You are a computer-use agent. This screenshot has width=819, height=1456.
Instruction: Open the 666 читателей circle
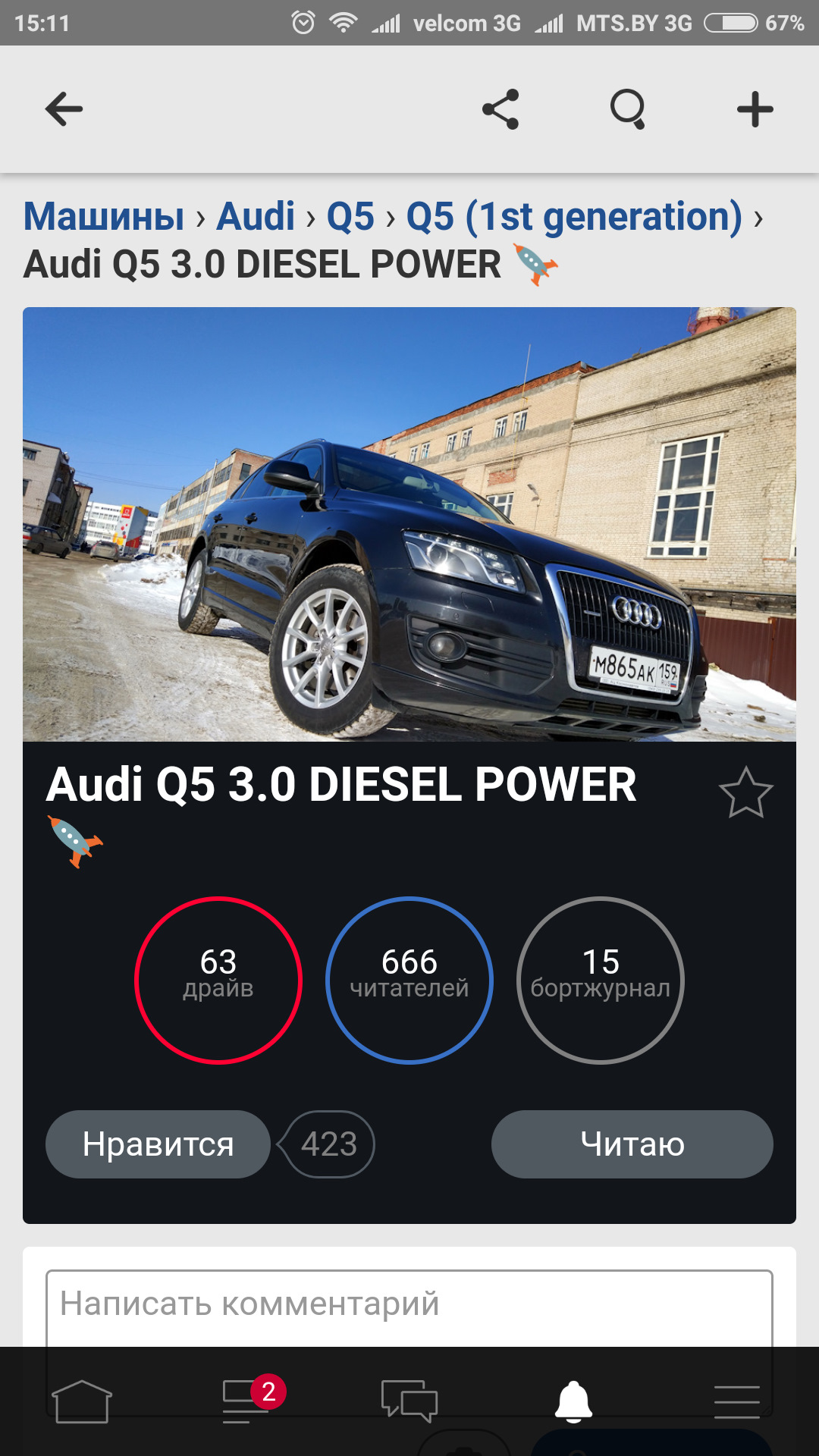409,980
